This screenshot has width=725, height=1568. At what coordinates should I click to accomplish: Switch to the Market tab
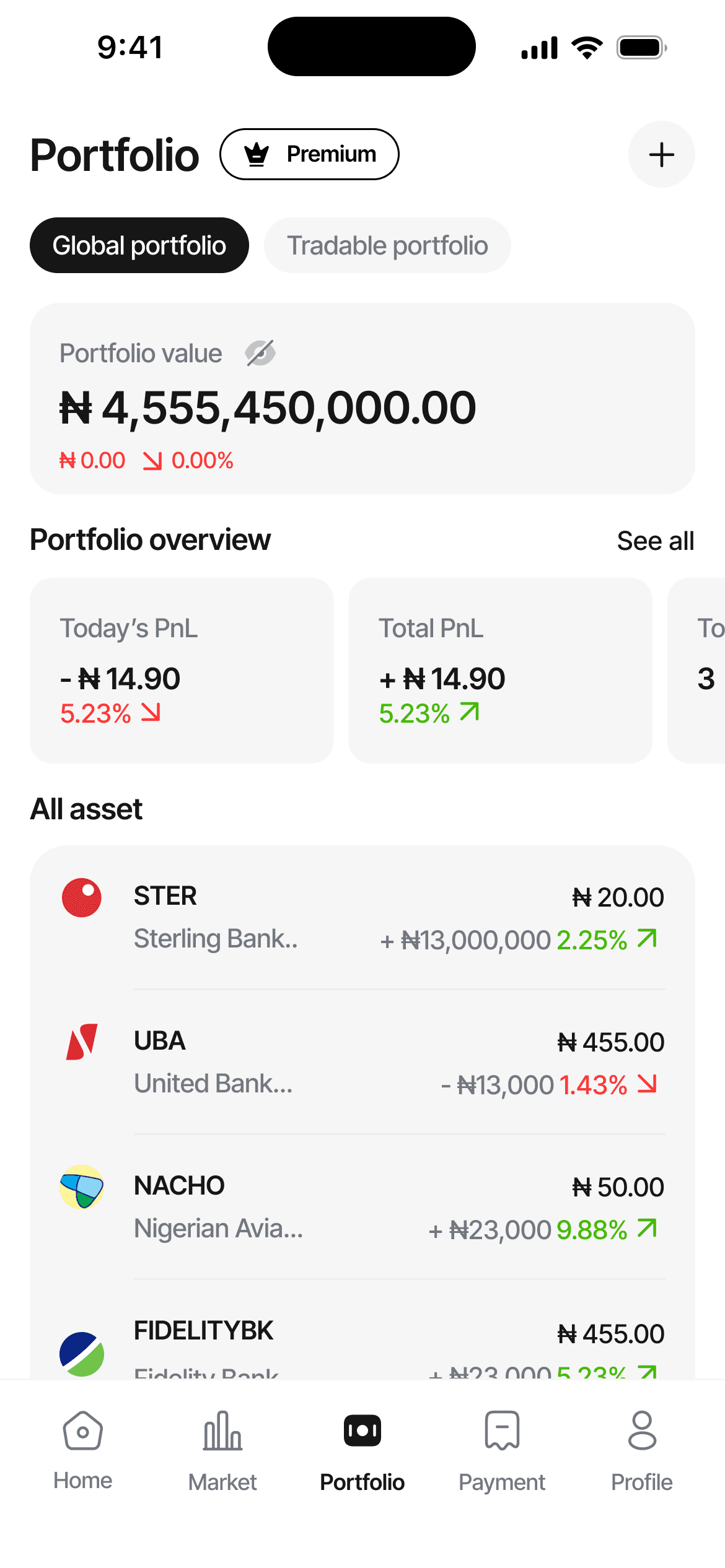(222, 1449)
